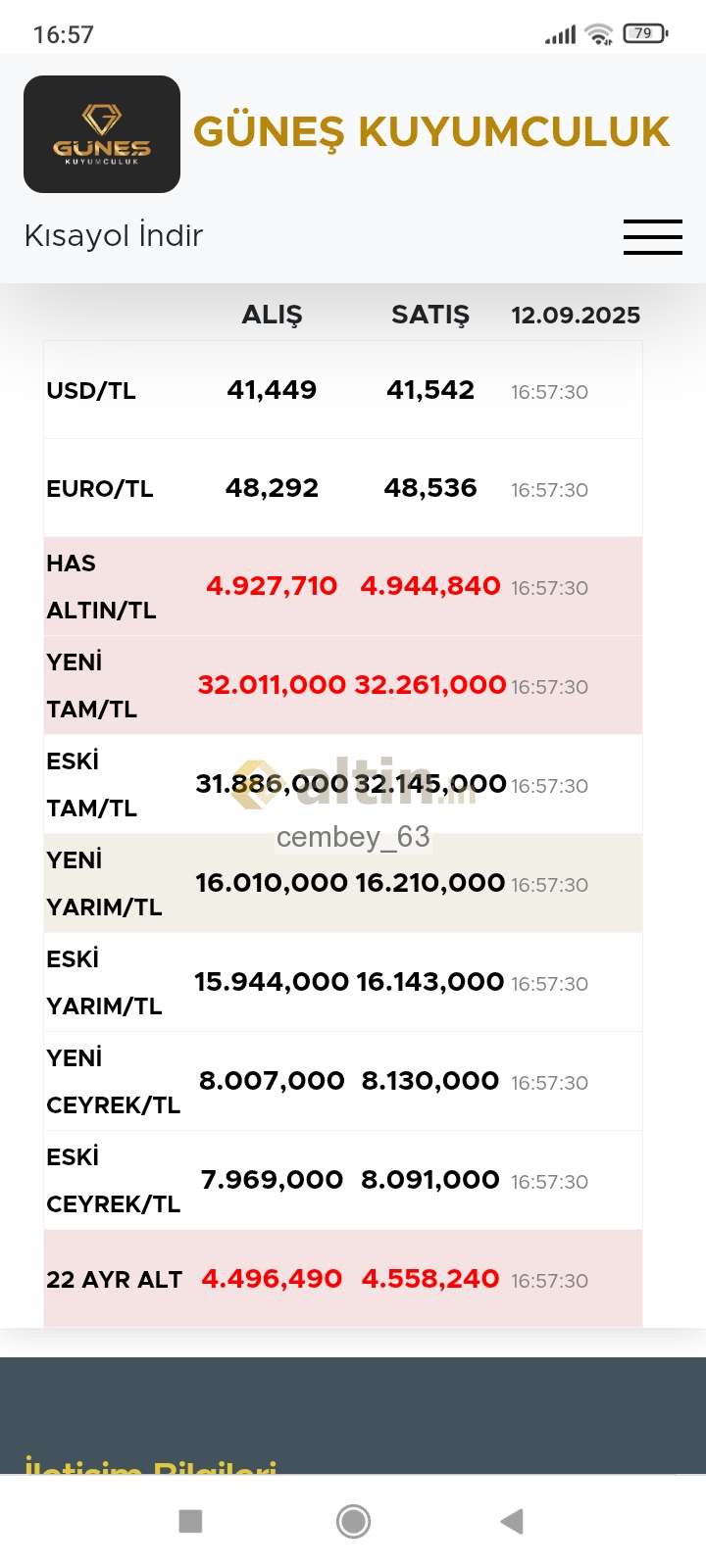Return to the home screen

pyautogui.click(x=353, y=1521)
